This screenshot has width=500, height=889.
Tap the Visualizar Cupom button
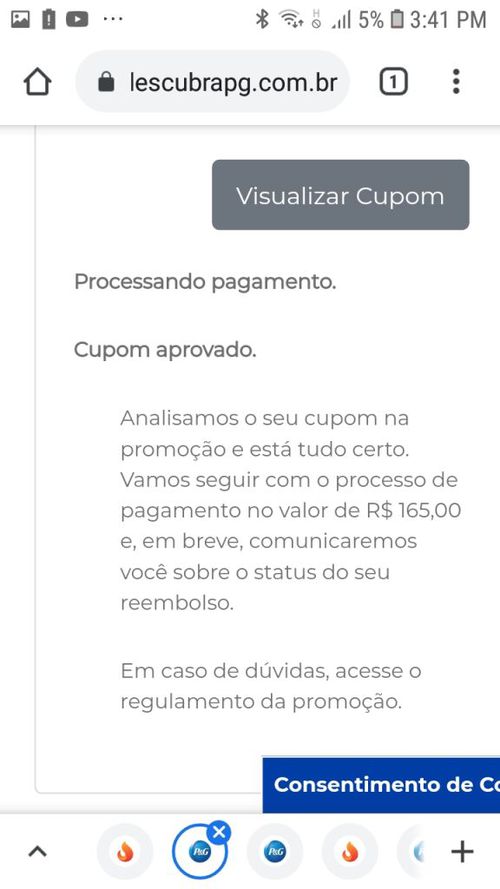pos(340,195)
